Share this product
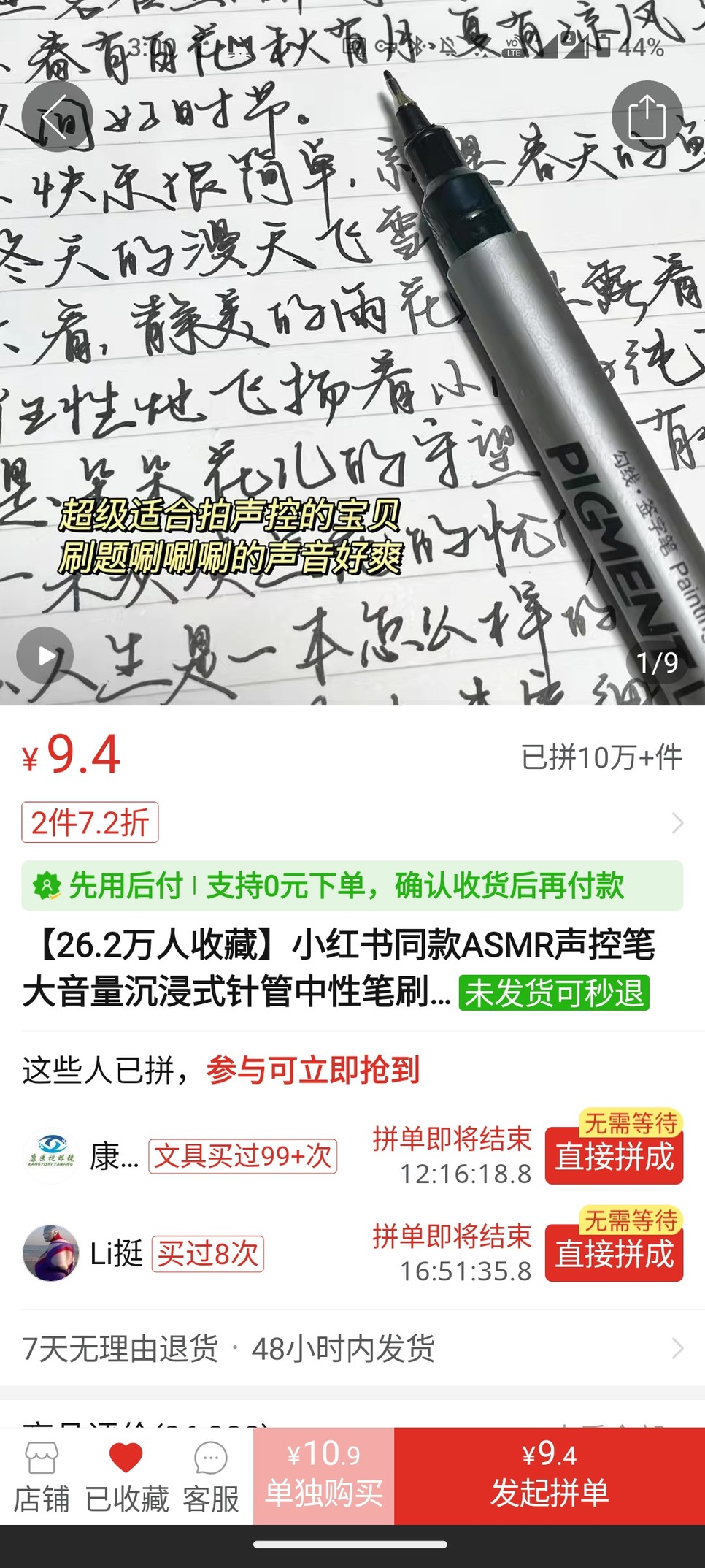Viewport: 705px width, 1568px height. pos(646,117)
